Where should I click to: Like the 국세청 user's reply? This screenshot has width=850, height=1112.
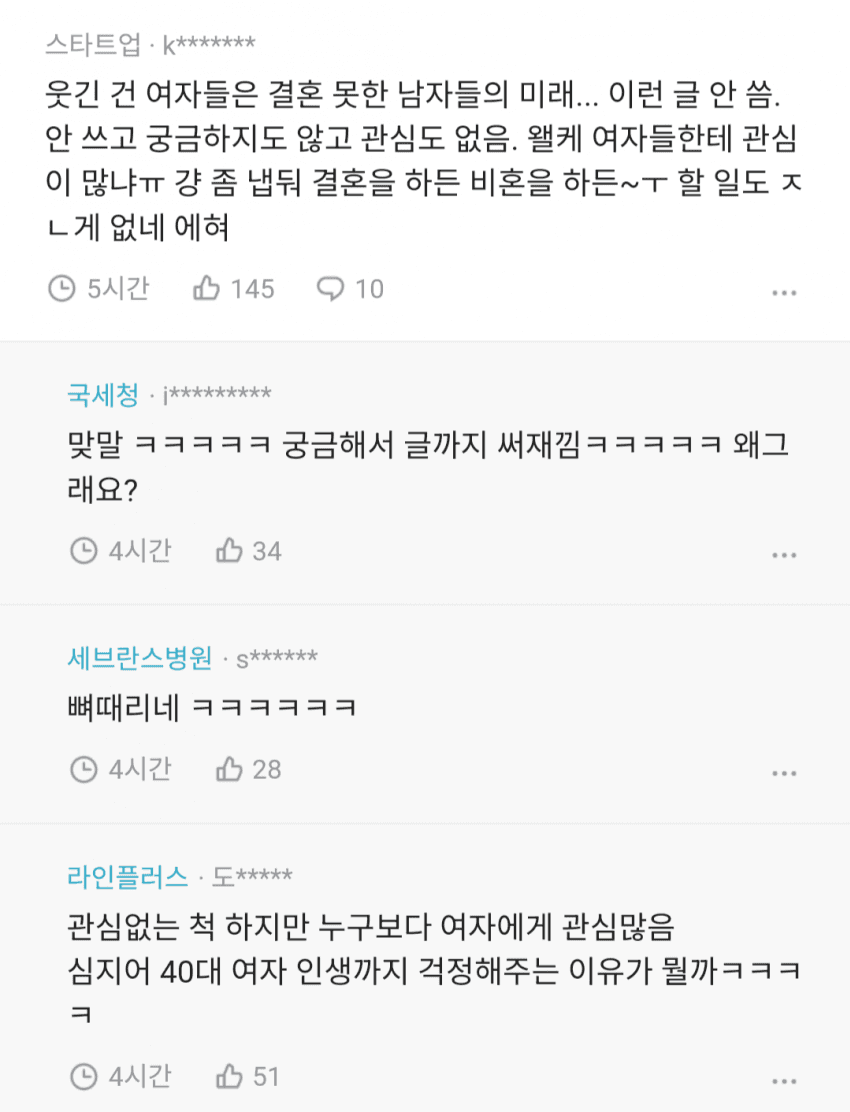230,551
